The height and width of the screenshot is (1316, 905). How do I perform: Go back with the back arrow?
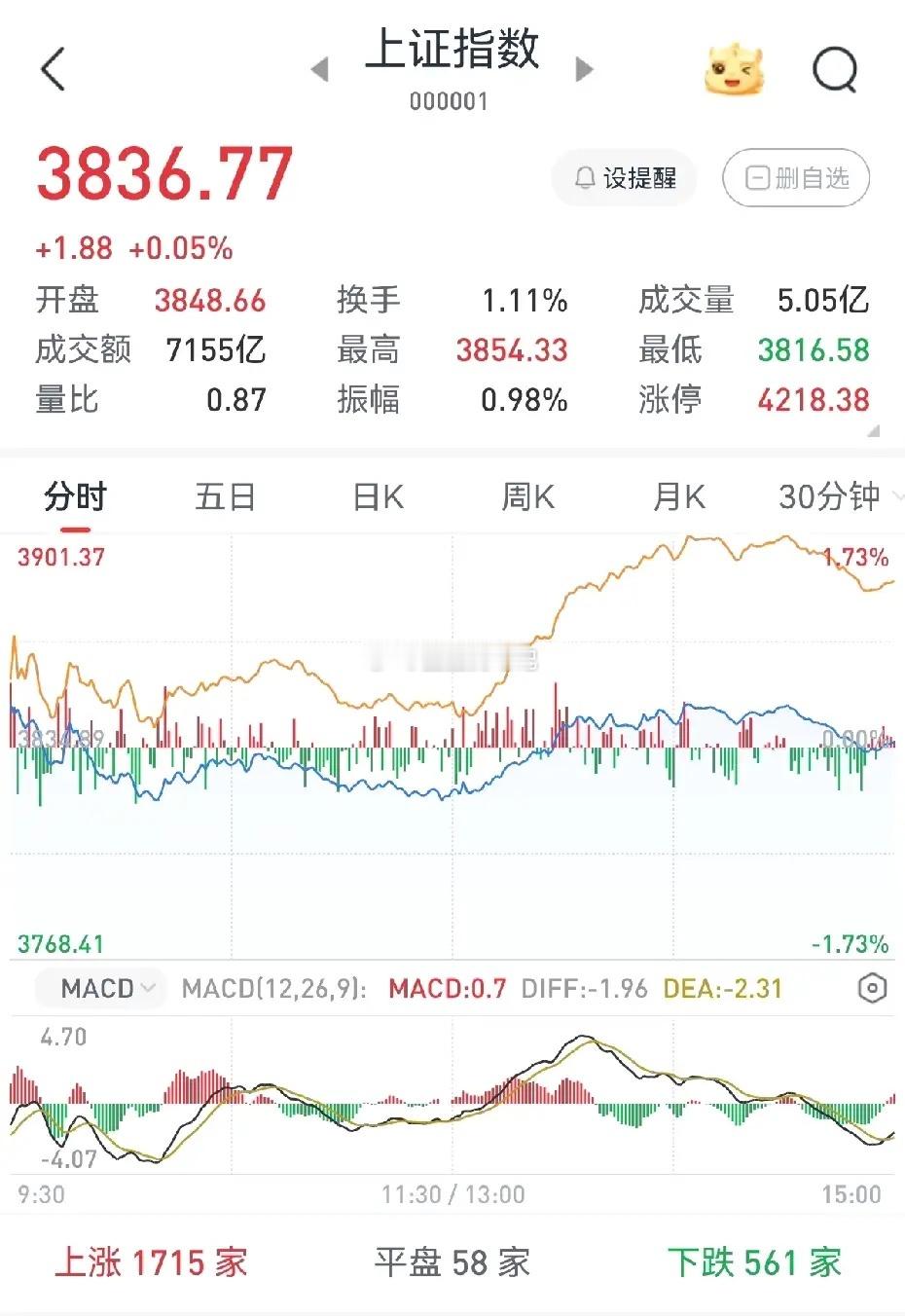pyautogui.click(x=54, y=69)
